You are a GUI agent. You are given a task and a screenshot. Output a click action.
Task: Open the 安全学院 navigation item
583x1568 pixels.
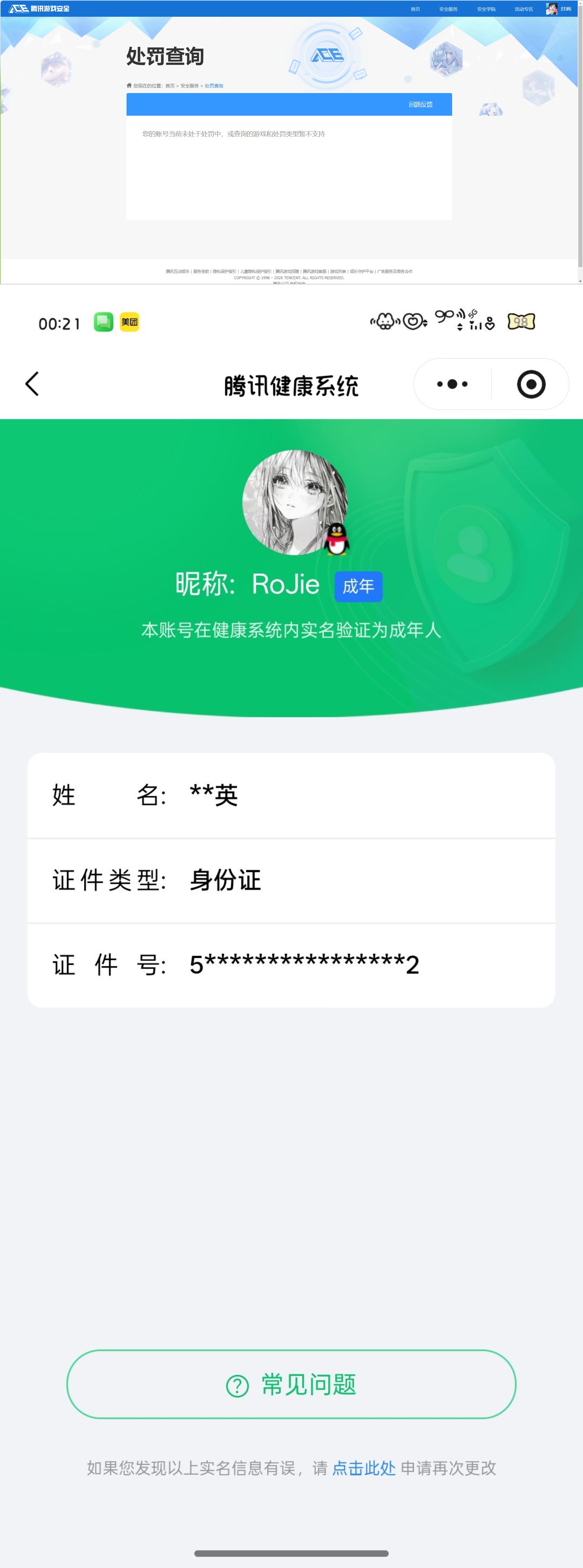click(486, 9)
